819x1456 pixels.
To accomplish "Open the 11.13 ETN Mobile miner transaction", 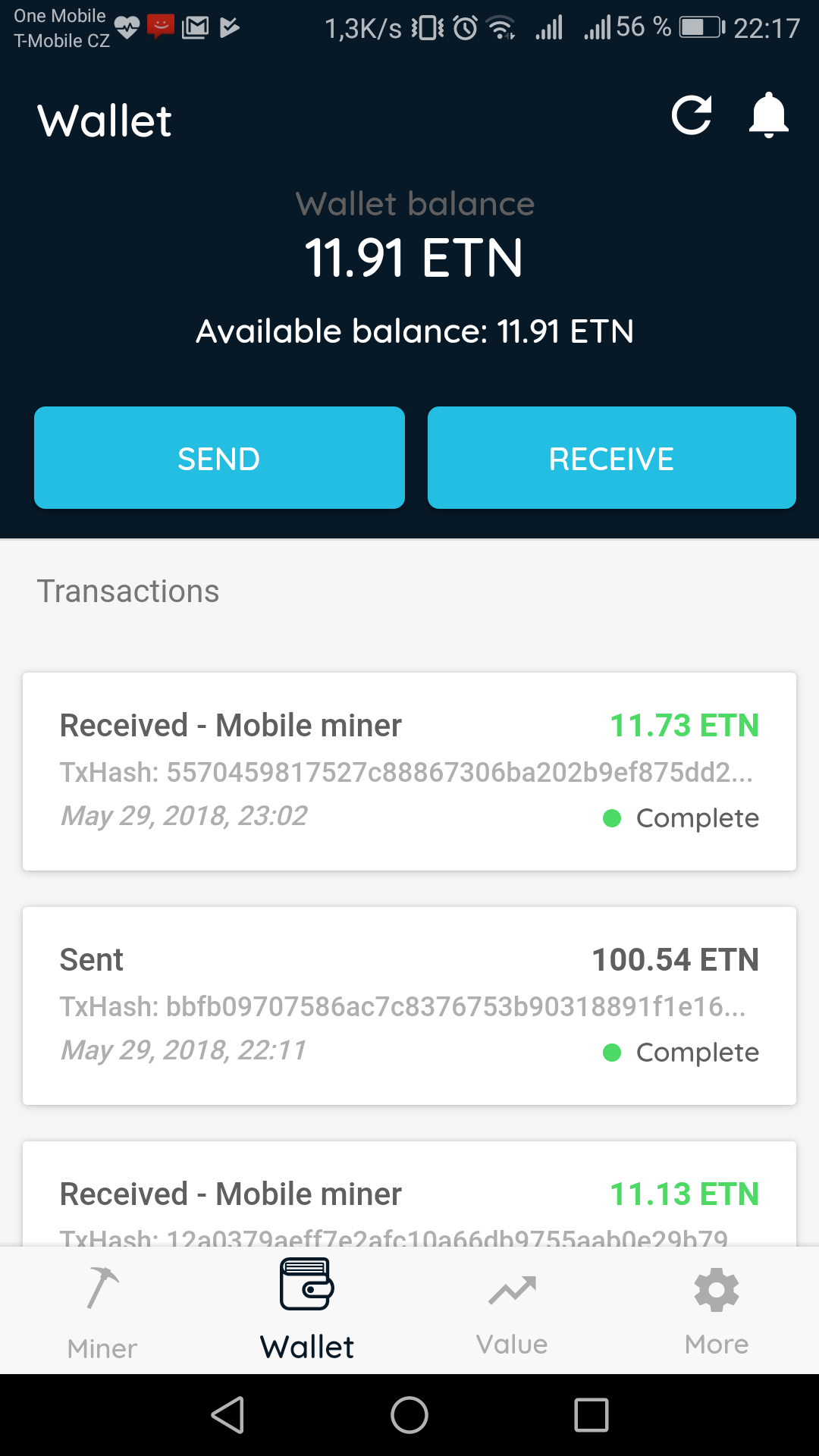I will [409, 1198].
